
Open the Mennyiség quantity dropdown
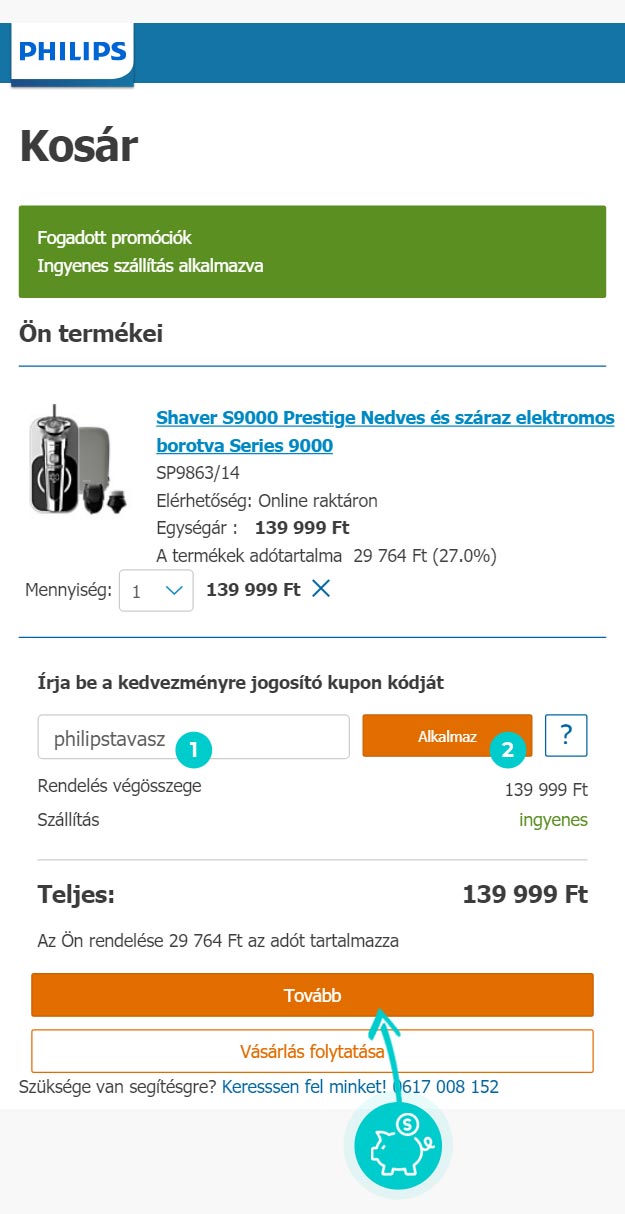click(x=156, y=591)
